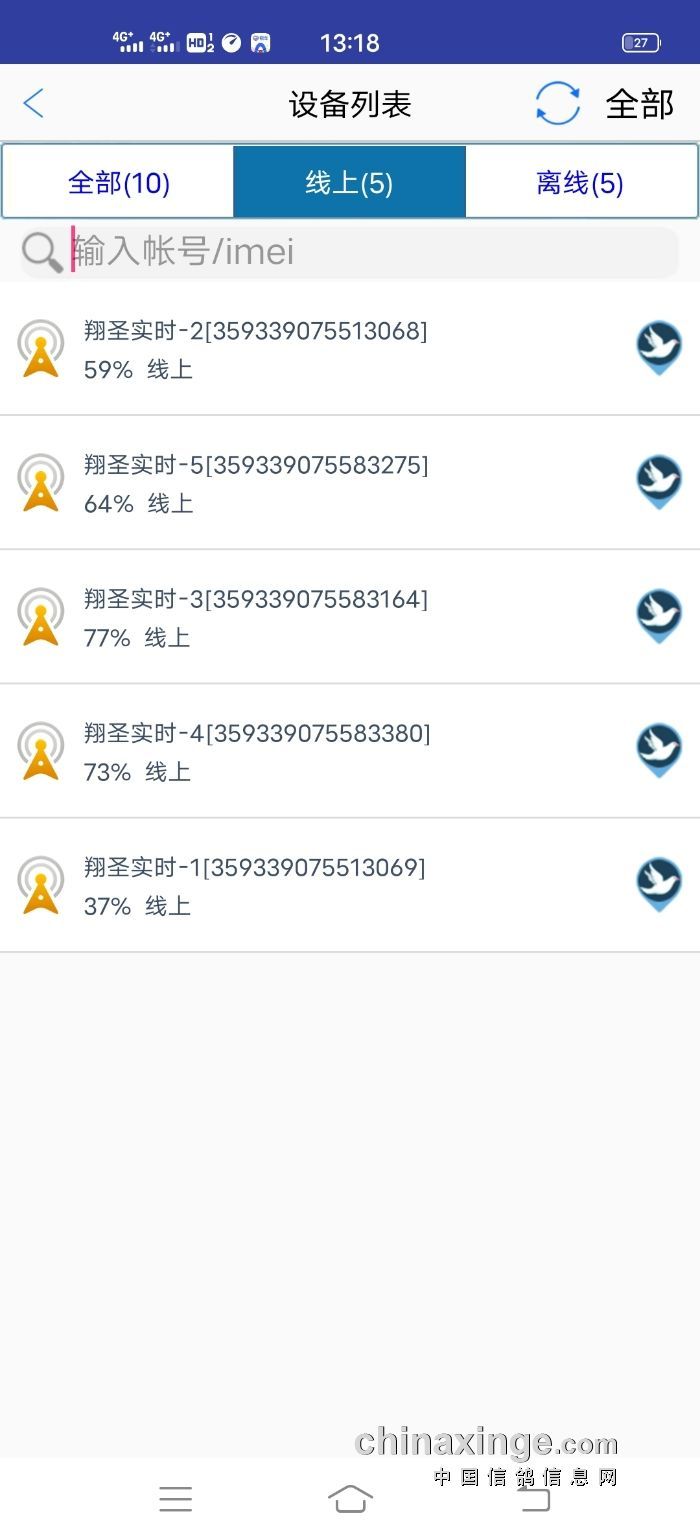The height and width of the screenshot is (1540, 700).
Task: Tap the pigeon locator icon for 翔圣实时-4
Action: coord(659,750)
